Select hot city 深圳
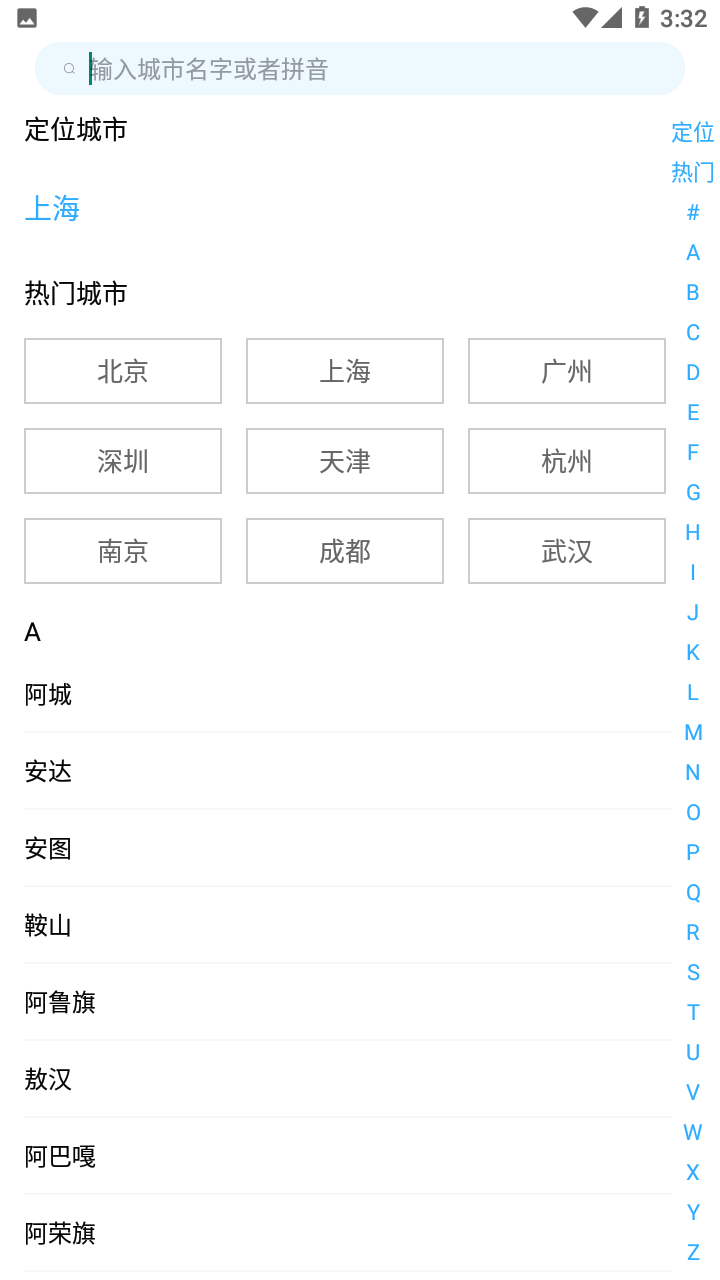Image resolution: width=720 pixels, height=1280 pixels. (x=123, y=461)
